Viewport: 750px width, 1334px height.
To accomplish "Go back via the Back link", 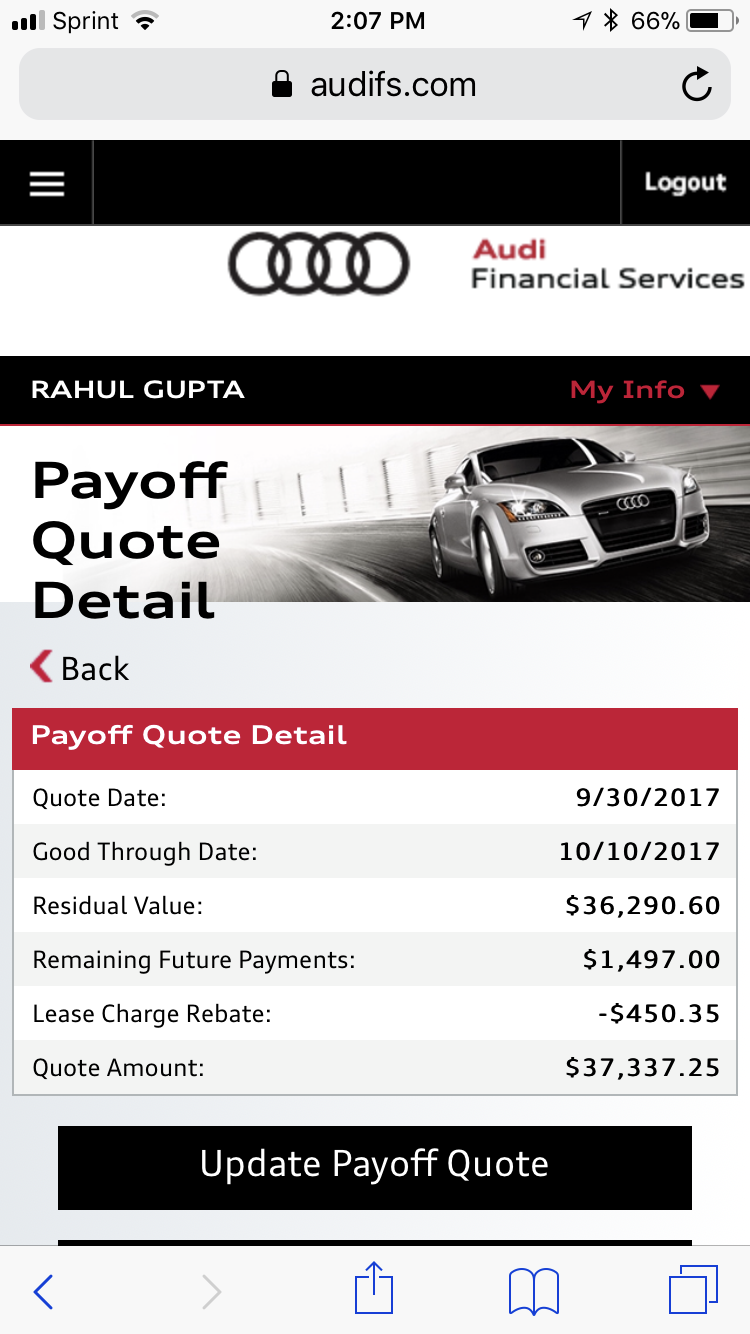I will point(80,668).
